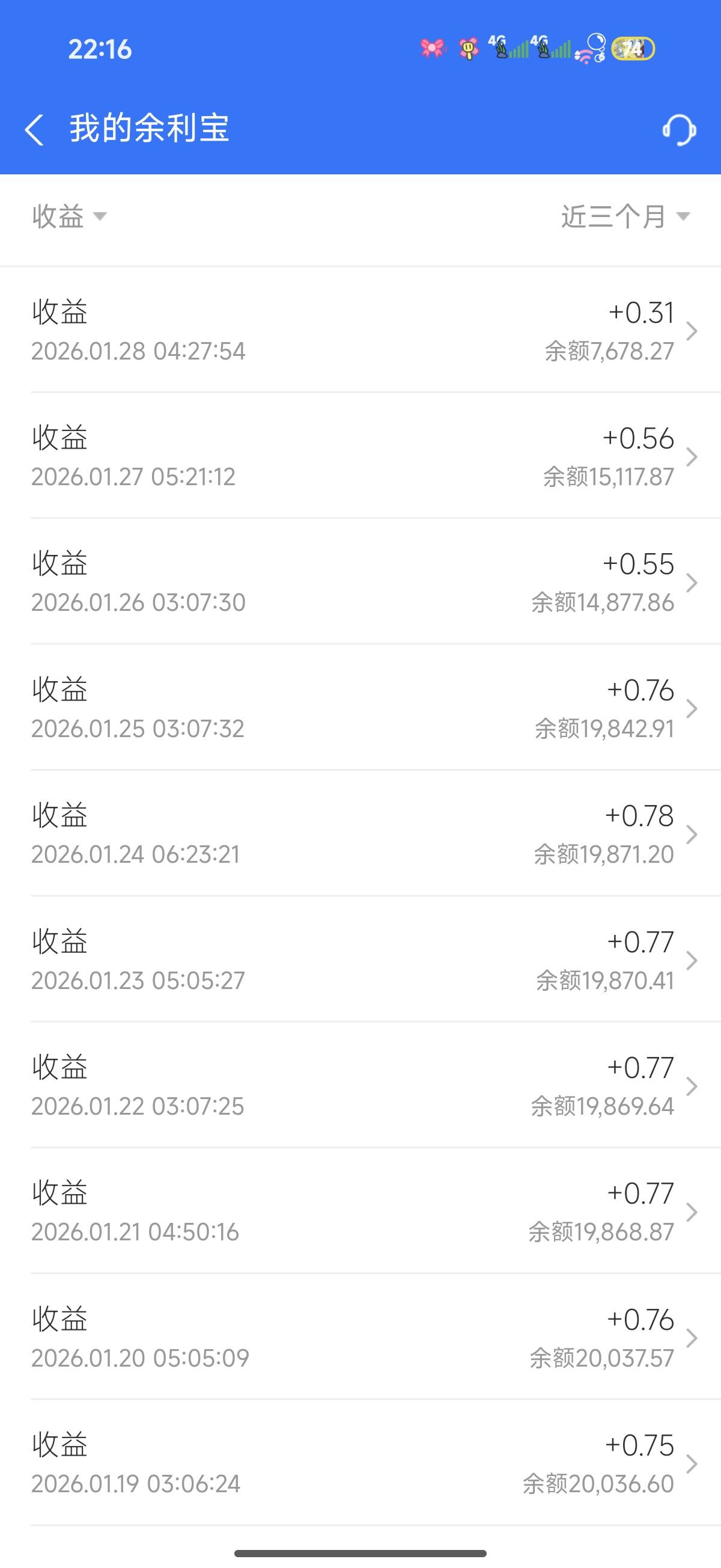Go back from 我的余利宝 page

34,130
